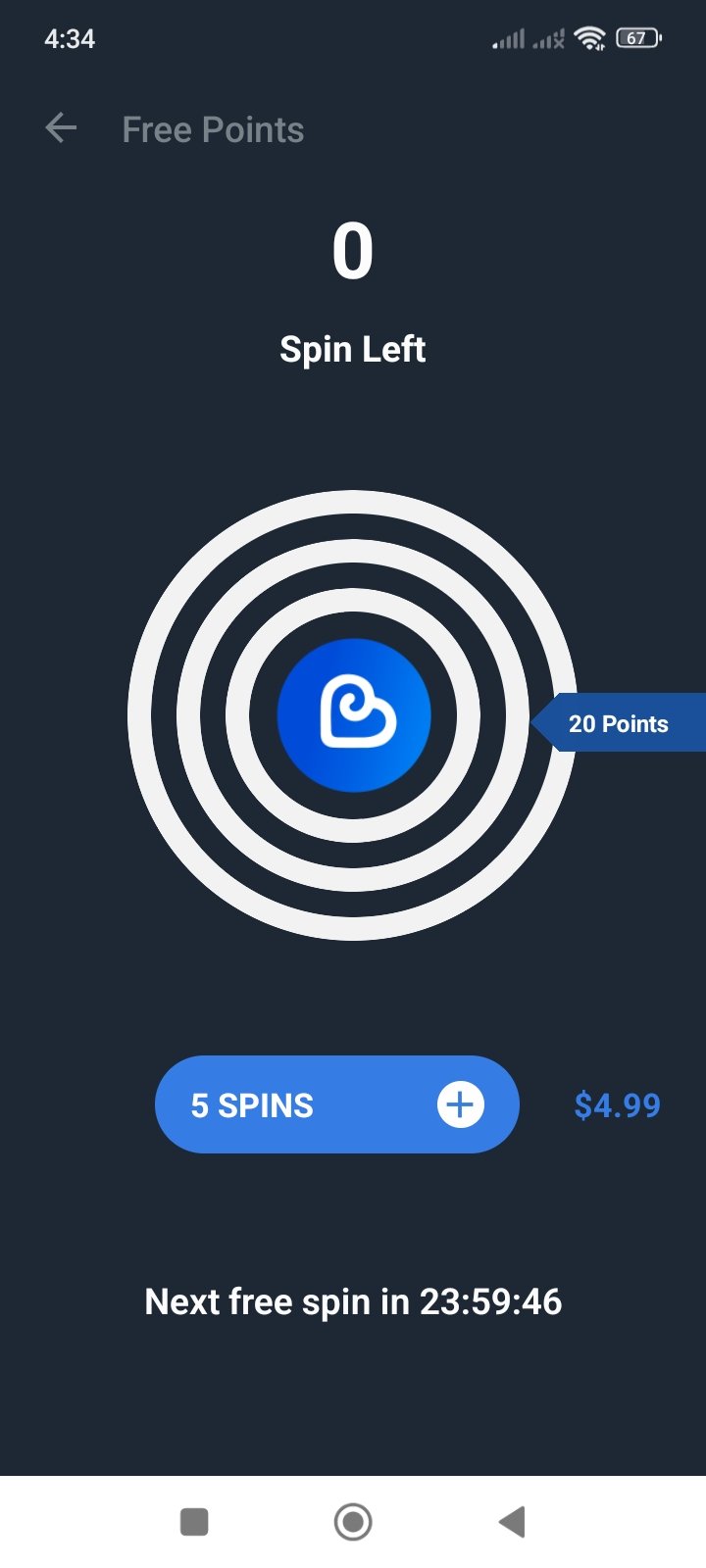
Task: Buy the 5 SPINS pack
Action: point(336,1104)
